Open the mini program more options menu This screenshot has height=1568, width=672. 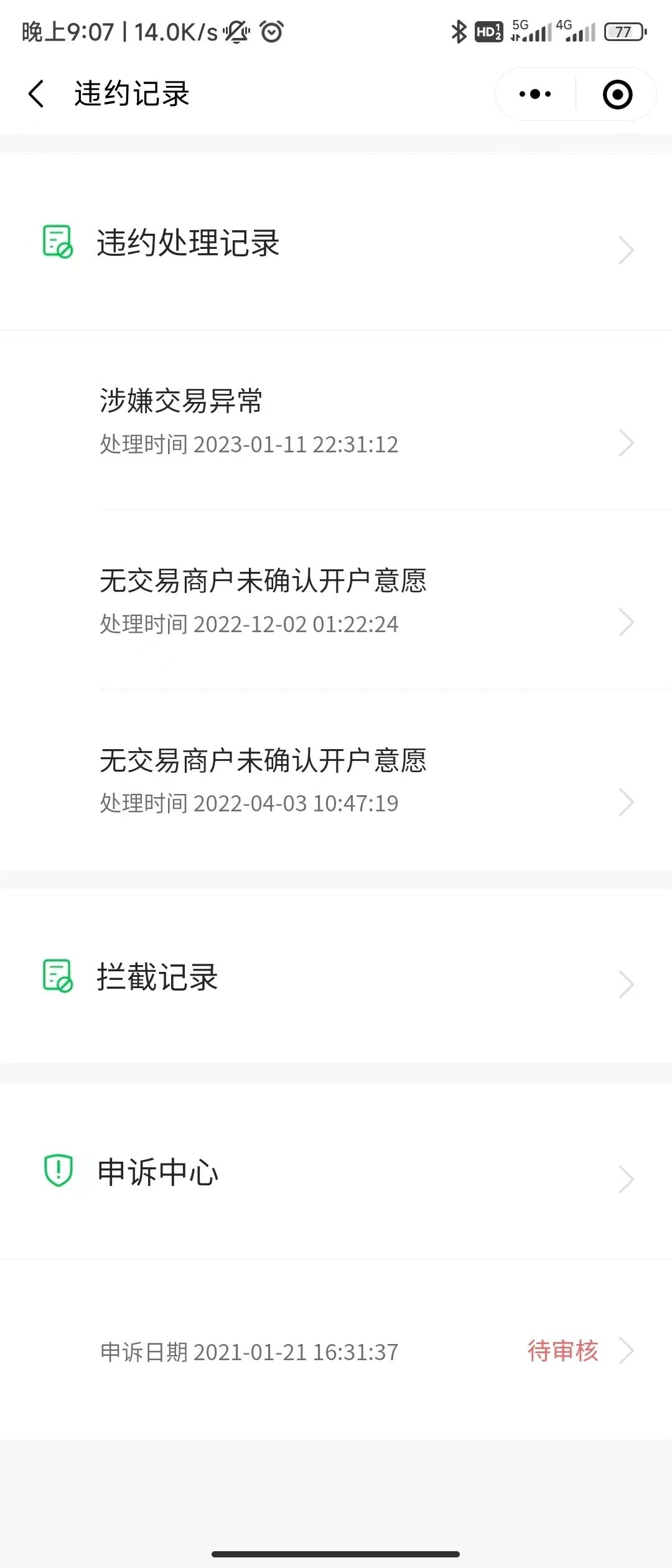click(535, 94)
